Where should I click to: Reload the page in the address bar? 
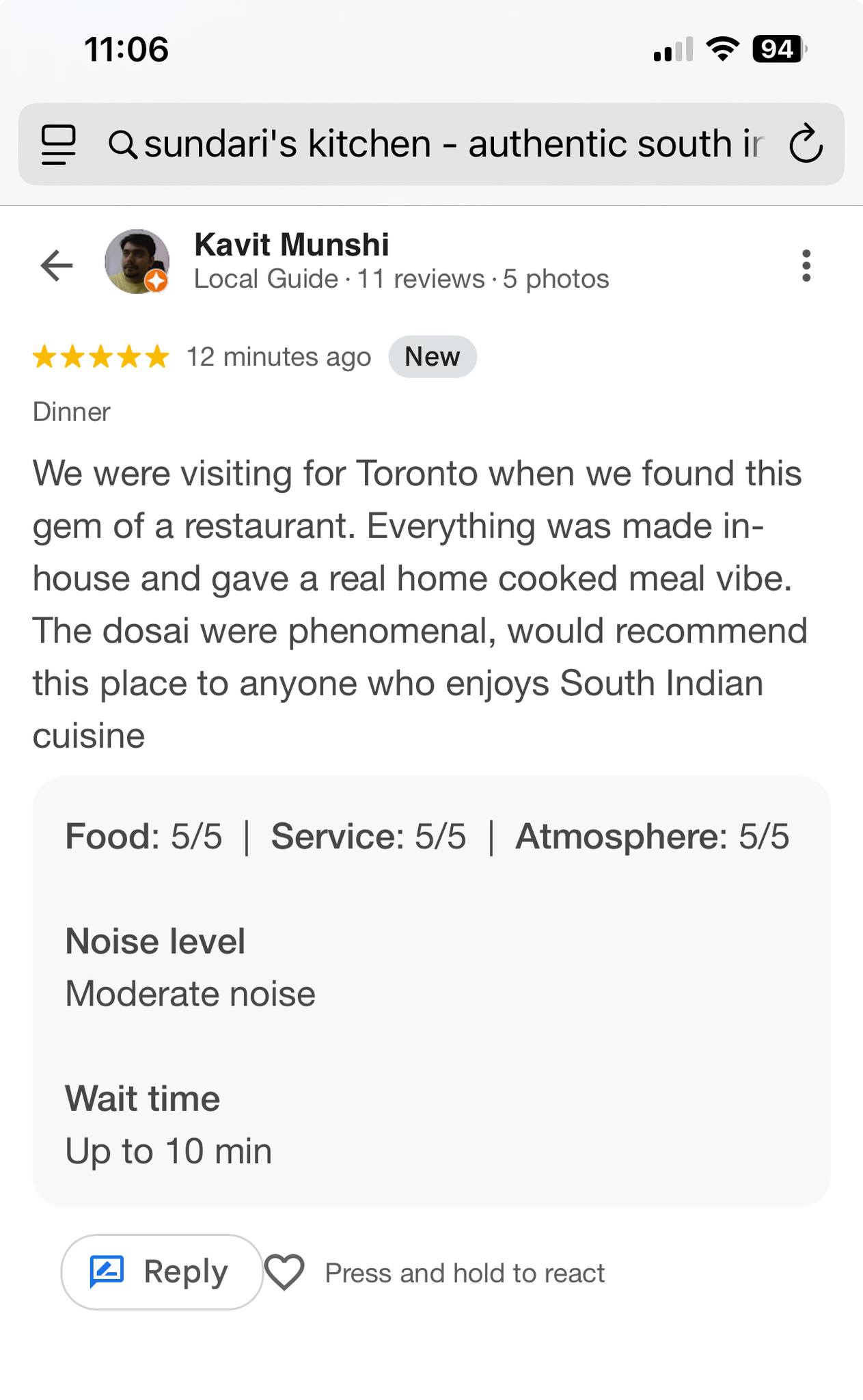coord(806,144)
